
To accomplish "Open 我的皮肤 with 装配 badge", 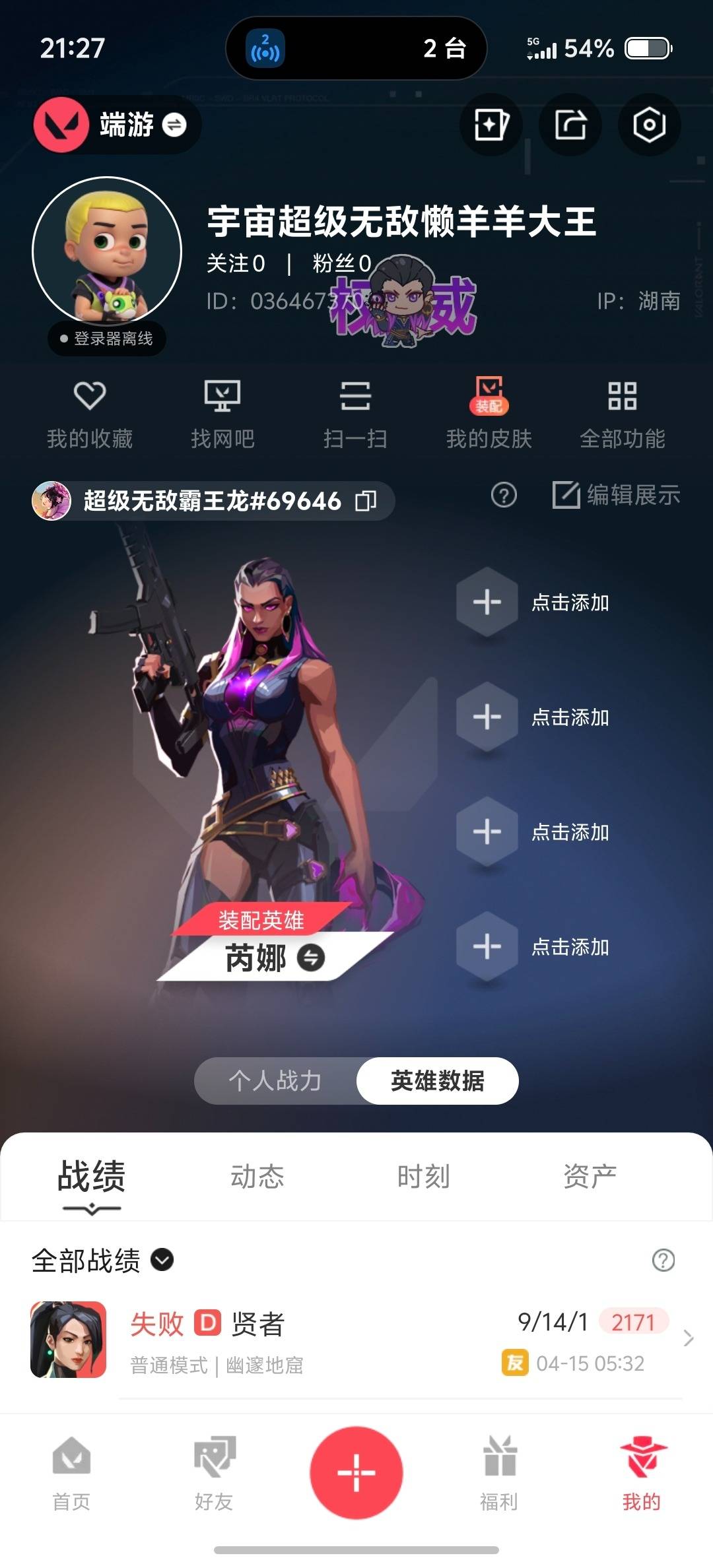I will click(x=489, y=409).
